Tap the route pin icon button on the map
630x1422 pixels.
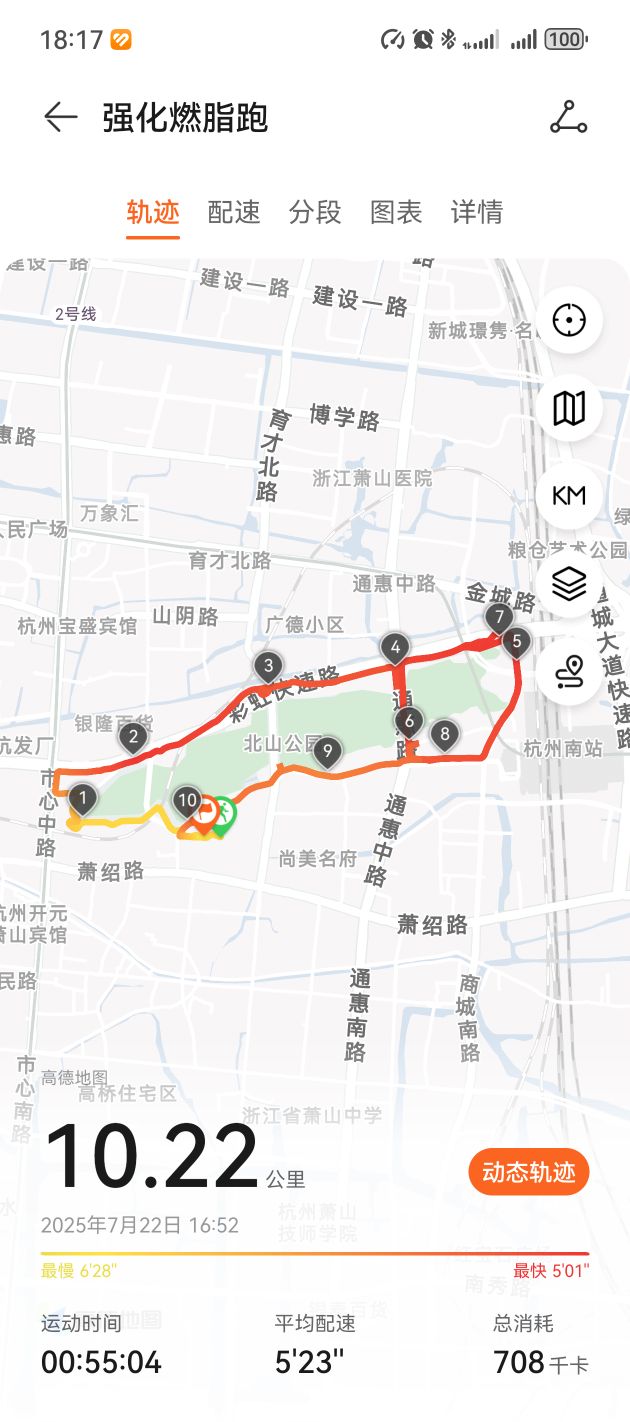[569, 671]
